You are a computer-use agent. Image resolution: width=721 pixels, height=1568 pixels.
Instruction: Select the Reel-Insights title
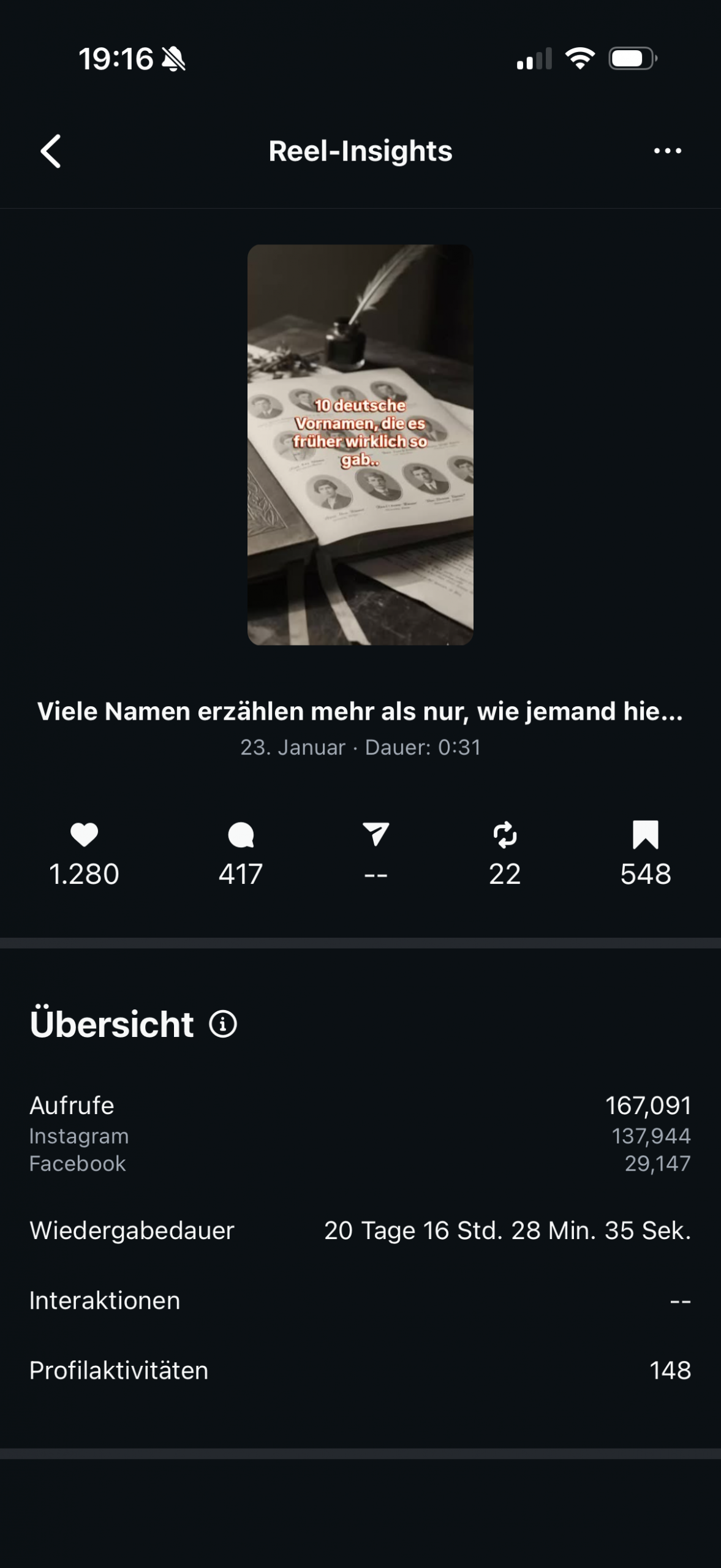(360, 151)
